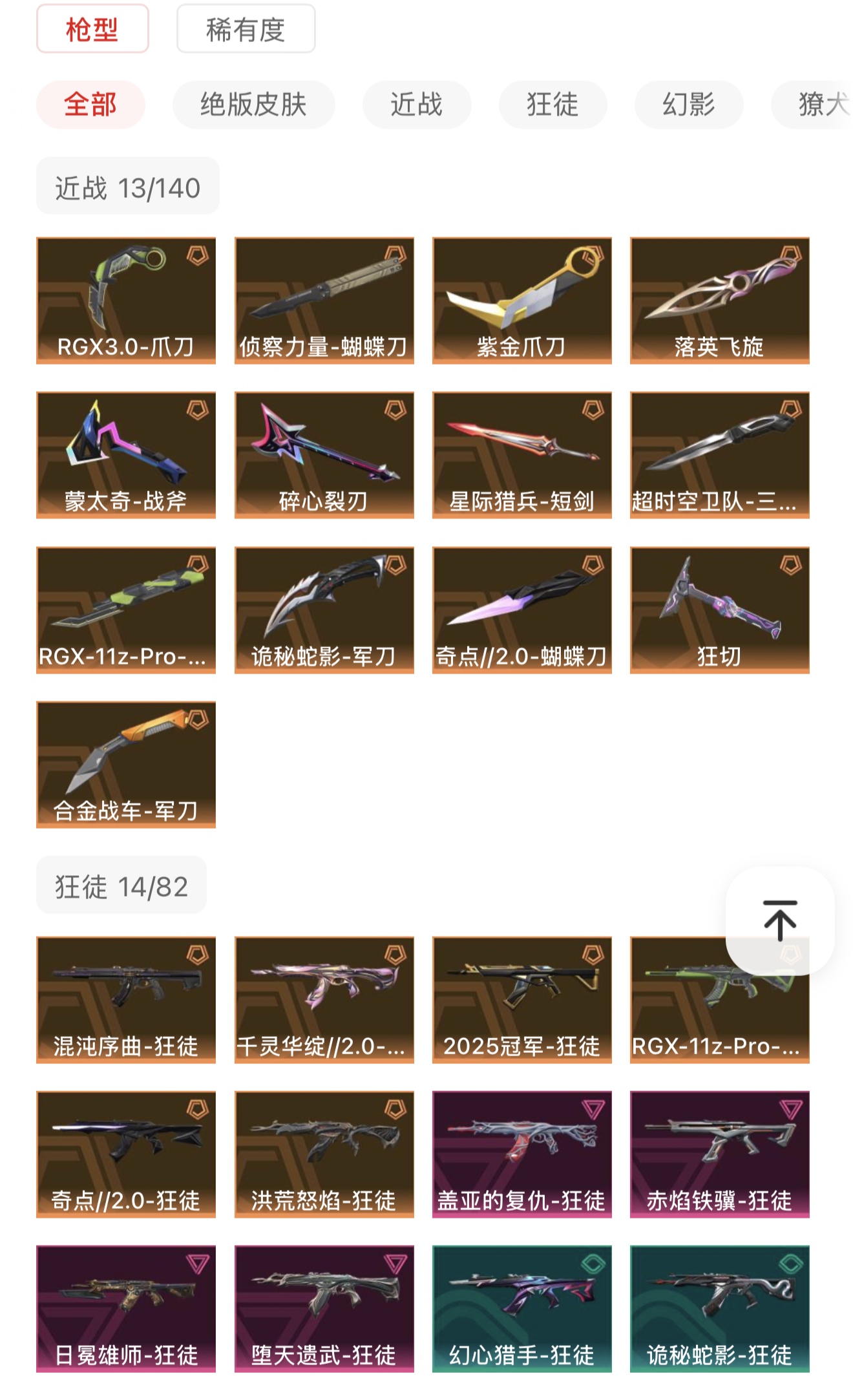Select the 全部 filter chip
This screenshot has height=1400, width=853.
[x=90, y=105]
